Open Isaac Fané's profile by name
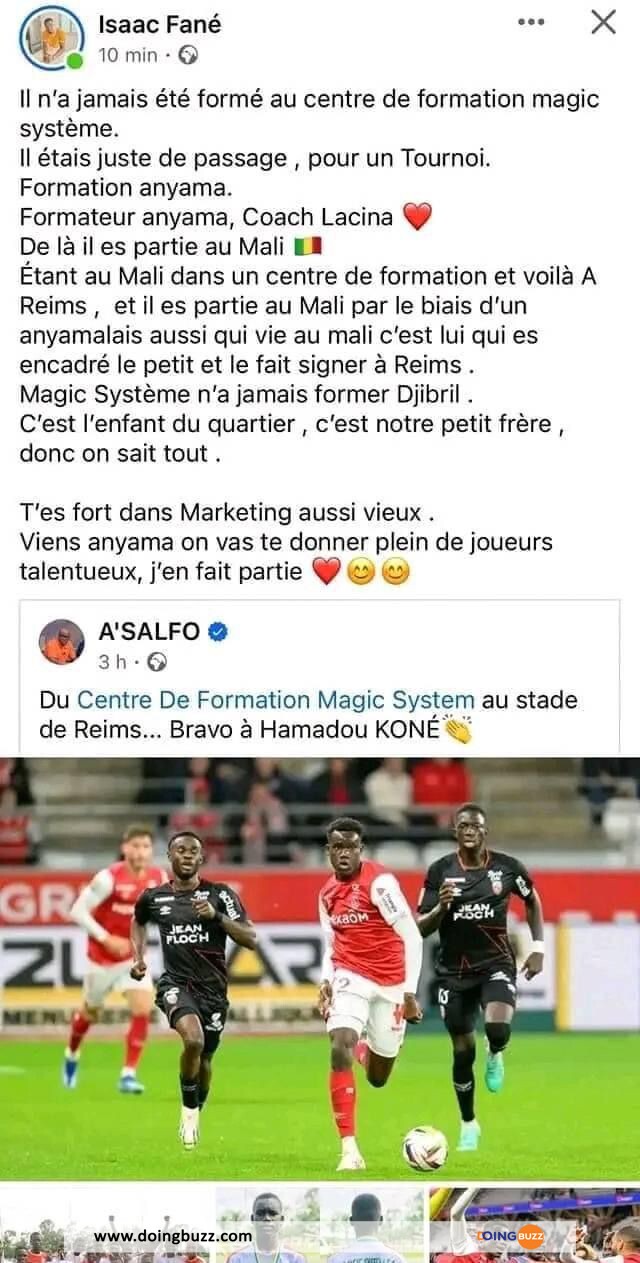The height and width of the screenshot is (1263, 640). point(159,23)
